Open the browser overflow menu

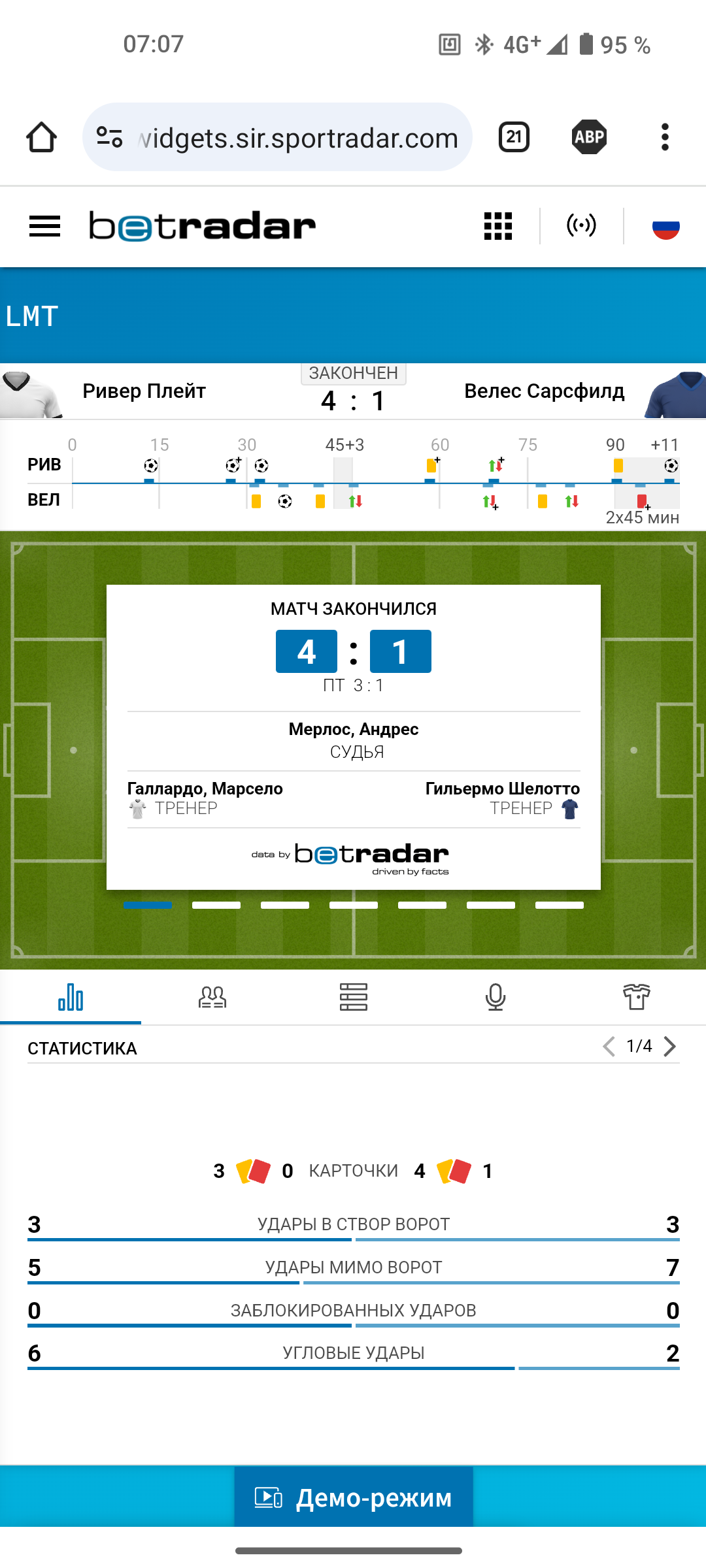(665, 137)
